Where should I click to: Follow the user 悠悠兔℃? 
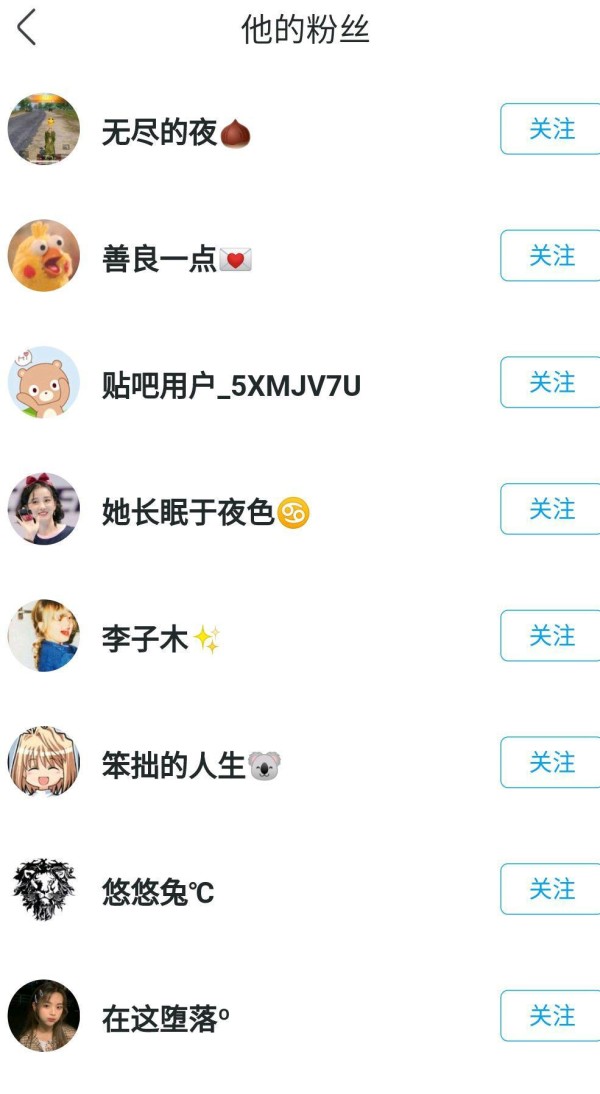tap(550, 889)
